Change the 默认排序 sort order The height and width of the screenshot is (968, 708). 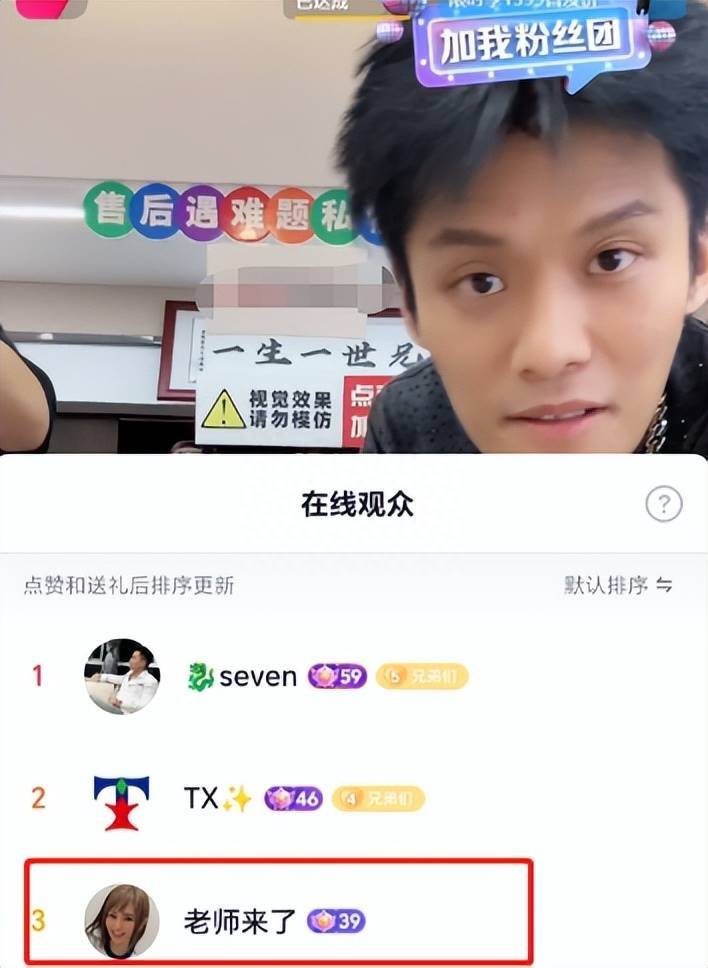[x=618, y=586]
